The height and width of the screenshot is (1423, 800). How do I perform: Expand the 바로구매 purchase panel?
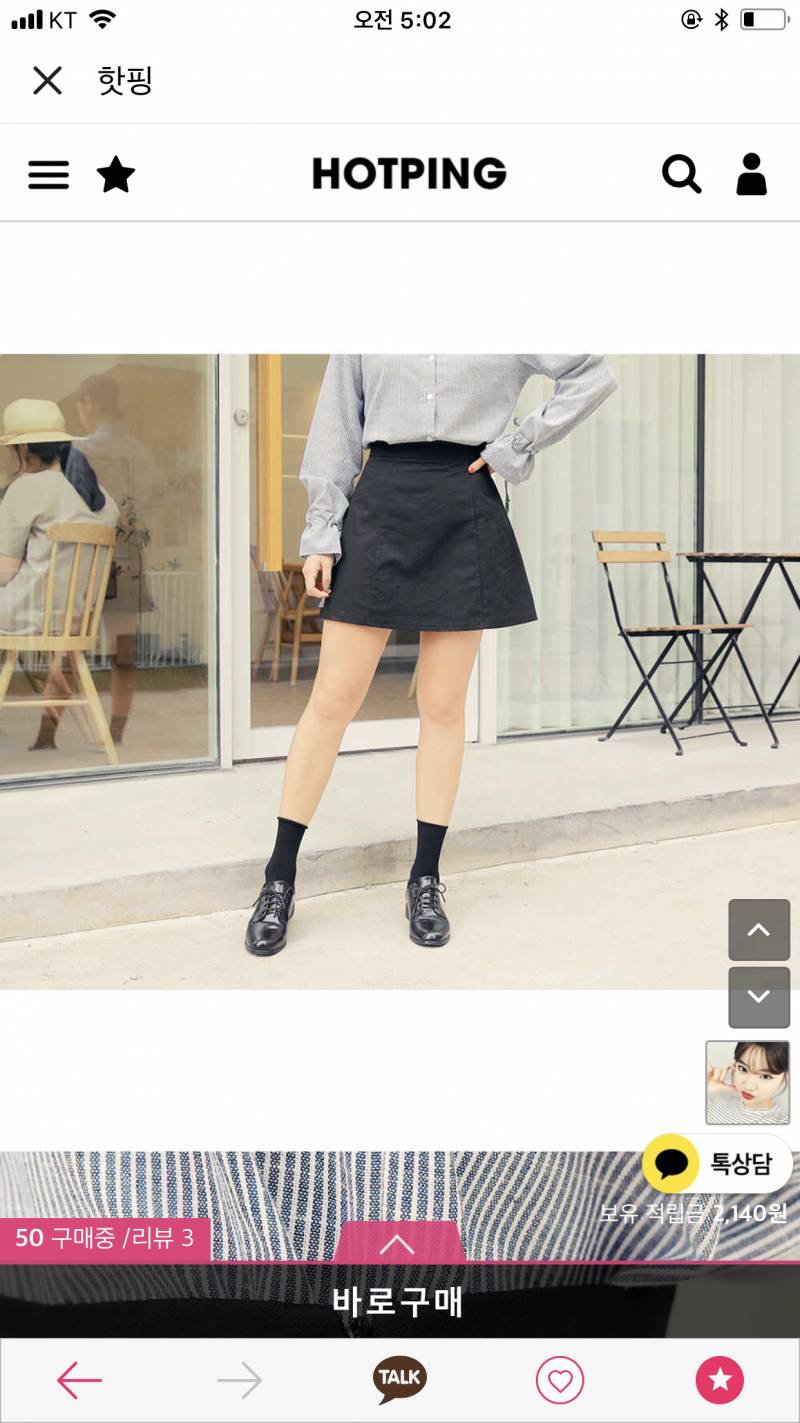pyautogui.click(x=397, y=1243)
